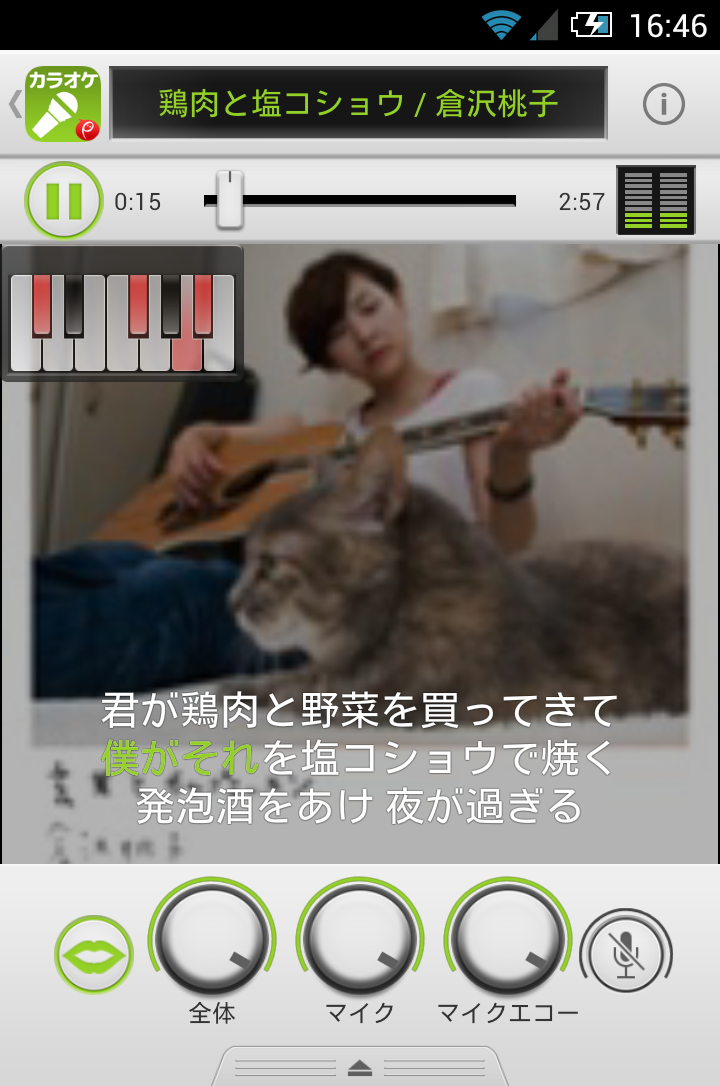Viewport: 720px width, 1086px height.
Task: Open the equalizer level meter
Action: point(656,201)
